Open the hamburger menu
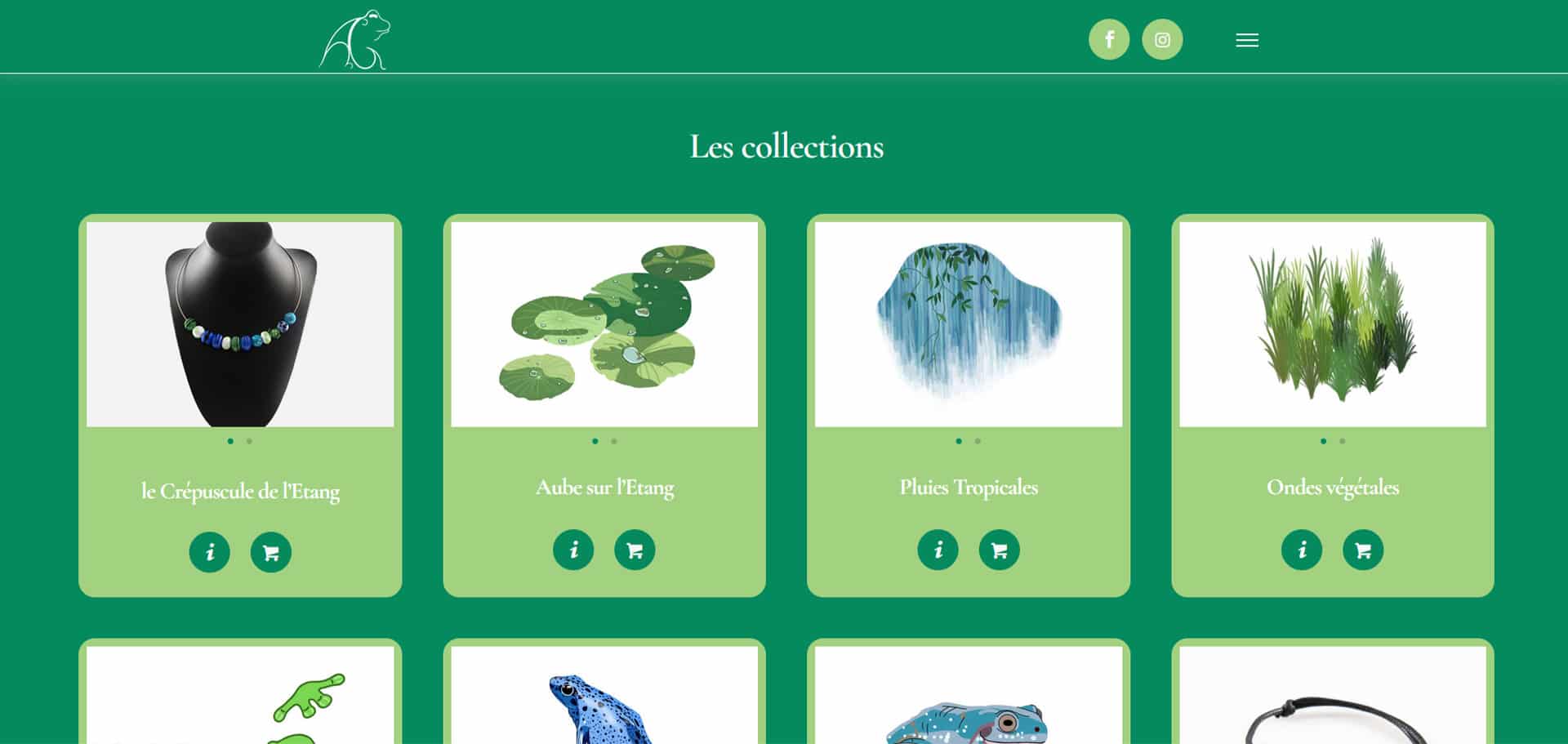The image size is (1568, 744). 1246,40
